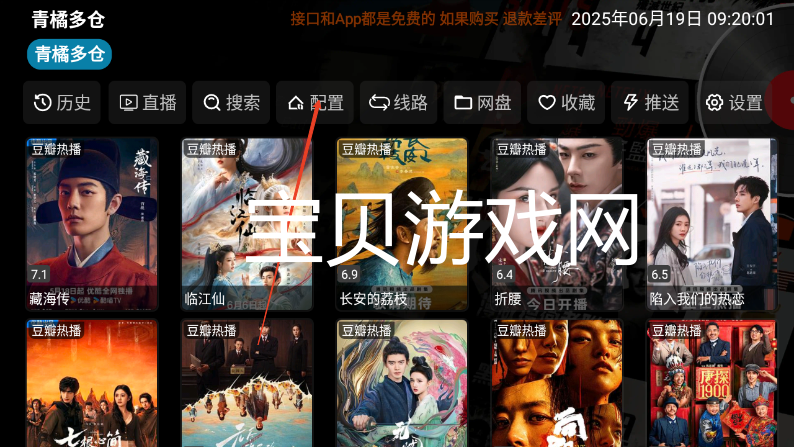The width and height of the screenshot is (794, 447).
Task: Open the 搜索 search button
Action: tap(231, 103)
